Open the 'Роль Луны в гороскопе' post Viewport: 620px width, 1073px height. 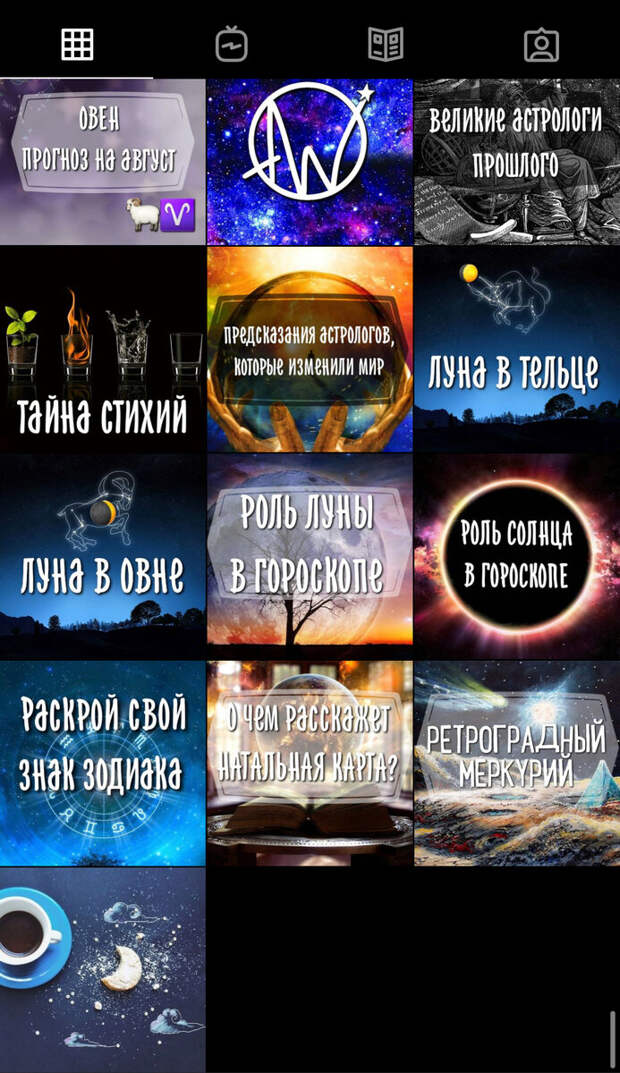(x=310, y=556)
